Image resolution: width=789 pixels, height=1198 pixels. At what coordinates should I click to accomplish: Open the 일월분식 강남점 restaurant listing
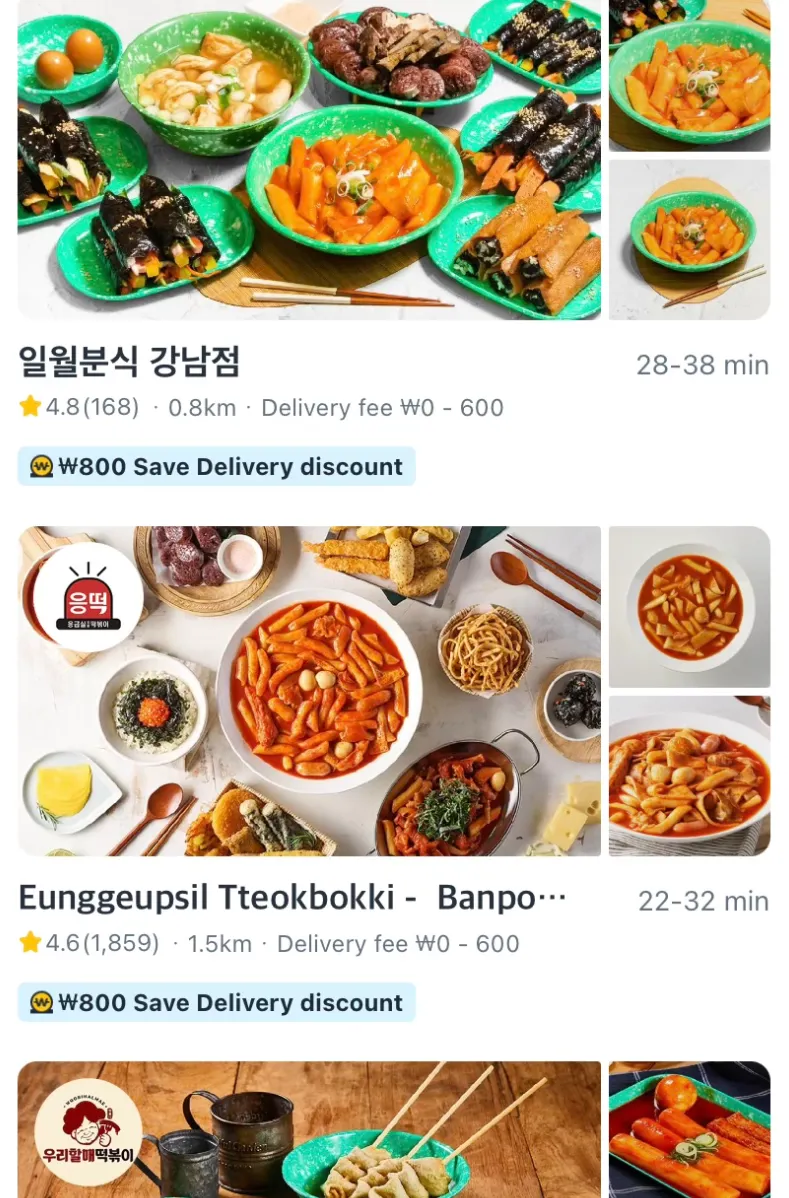(x=130, y=361)
